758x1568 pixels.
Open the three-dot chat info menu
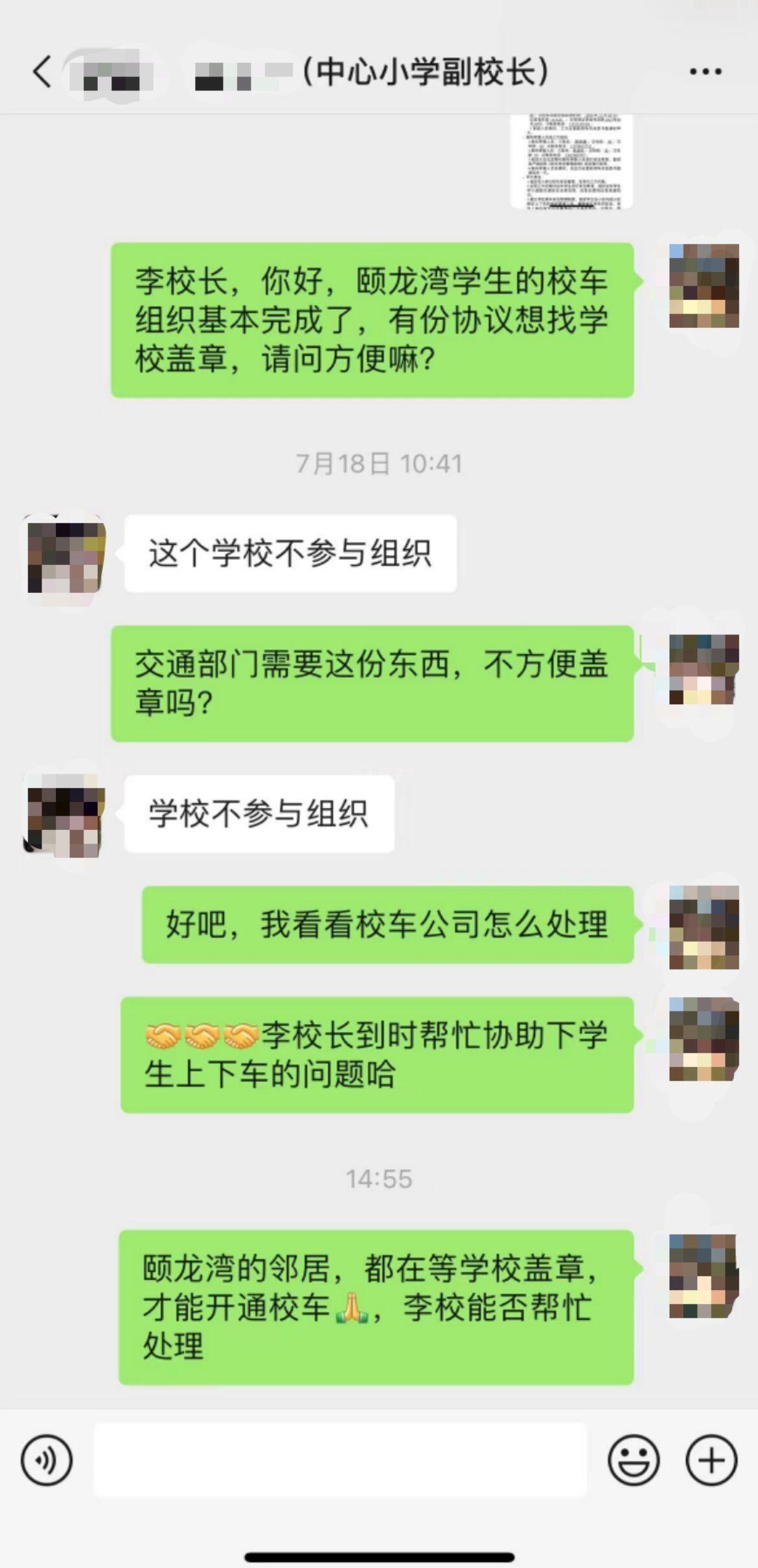click(706, 72)
